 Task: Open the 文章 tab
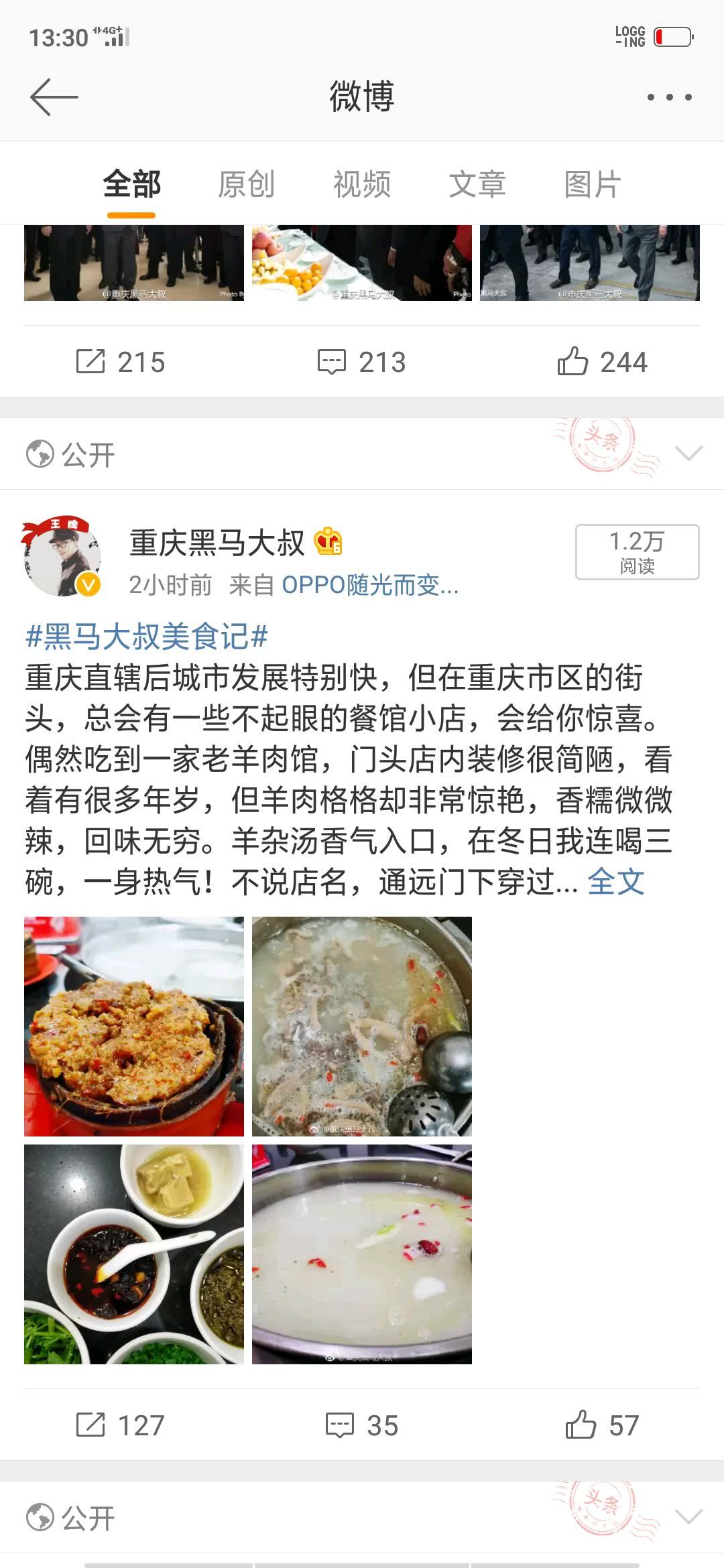[477, 184]
